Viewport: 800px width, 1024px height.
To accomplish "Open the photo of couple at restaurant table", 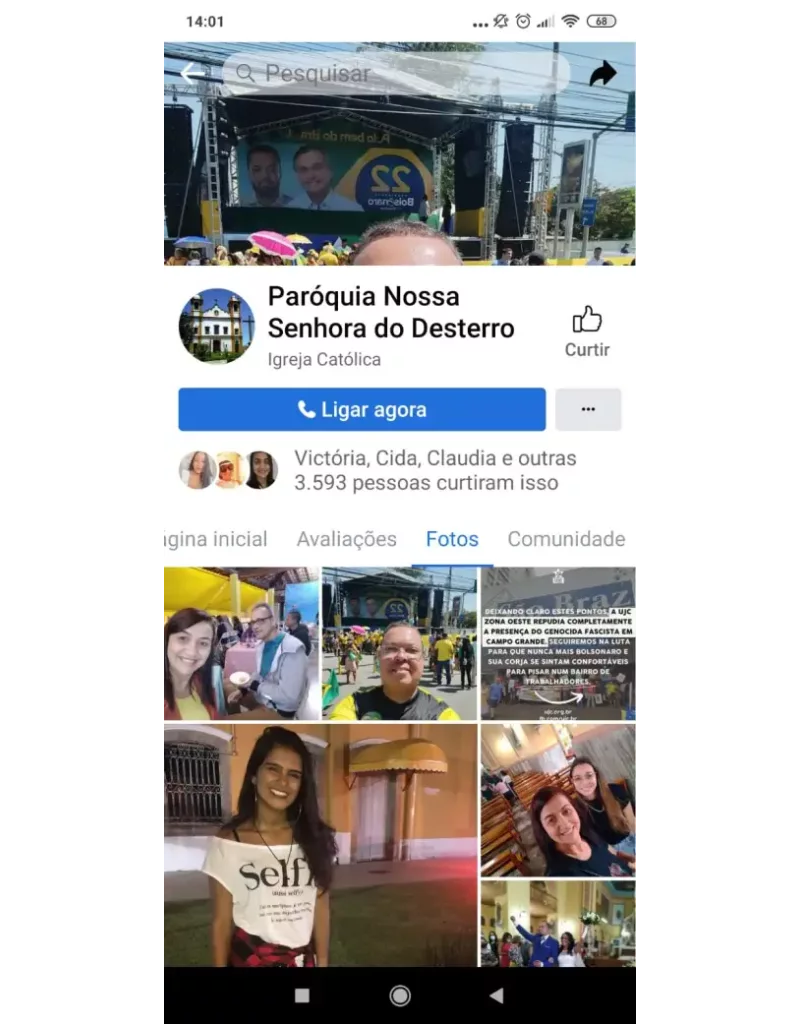I will (x=242, y=644).
